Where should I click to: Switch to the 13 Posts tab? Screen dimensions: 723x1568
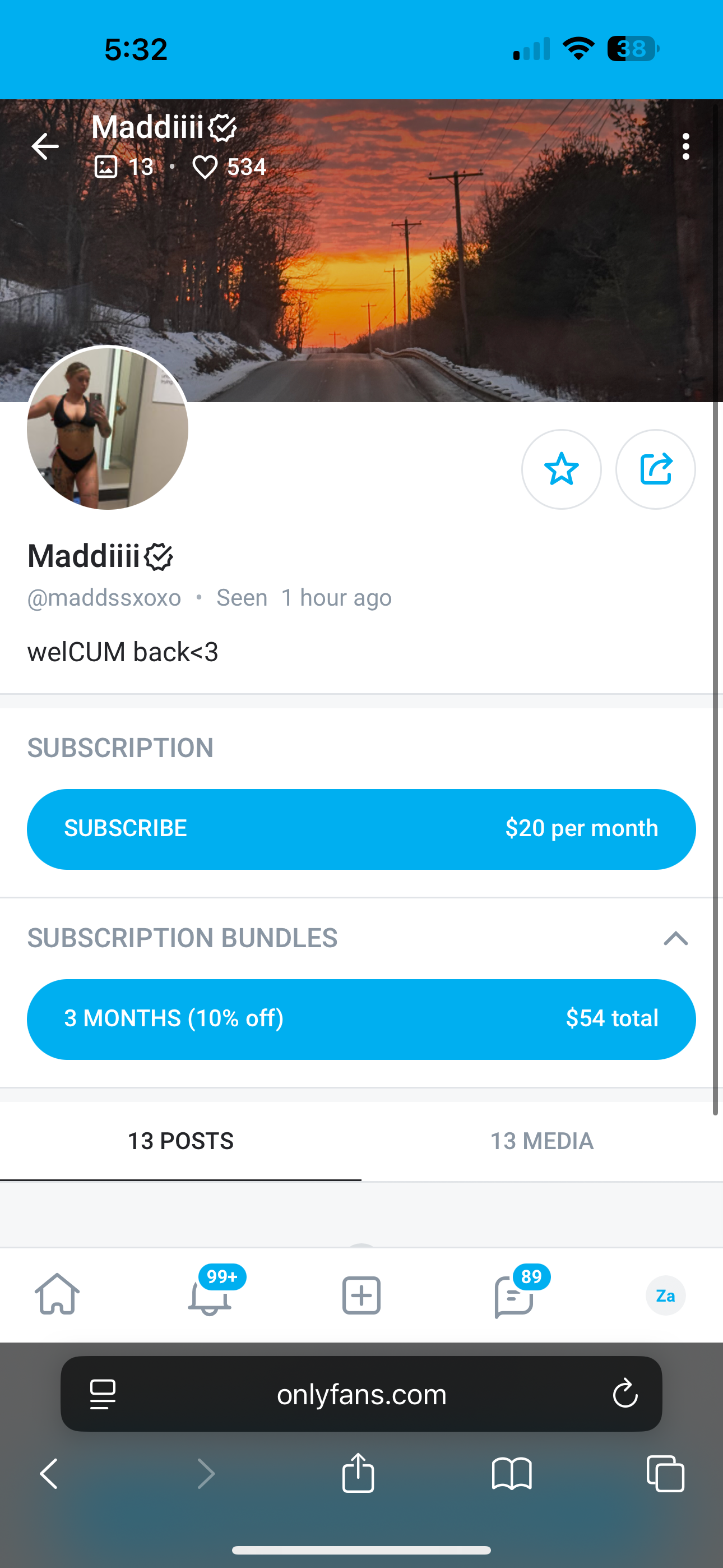pyautogui.click(x=180, y=1141)
